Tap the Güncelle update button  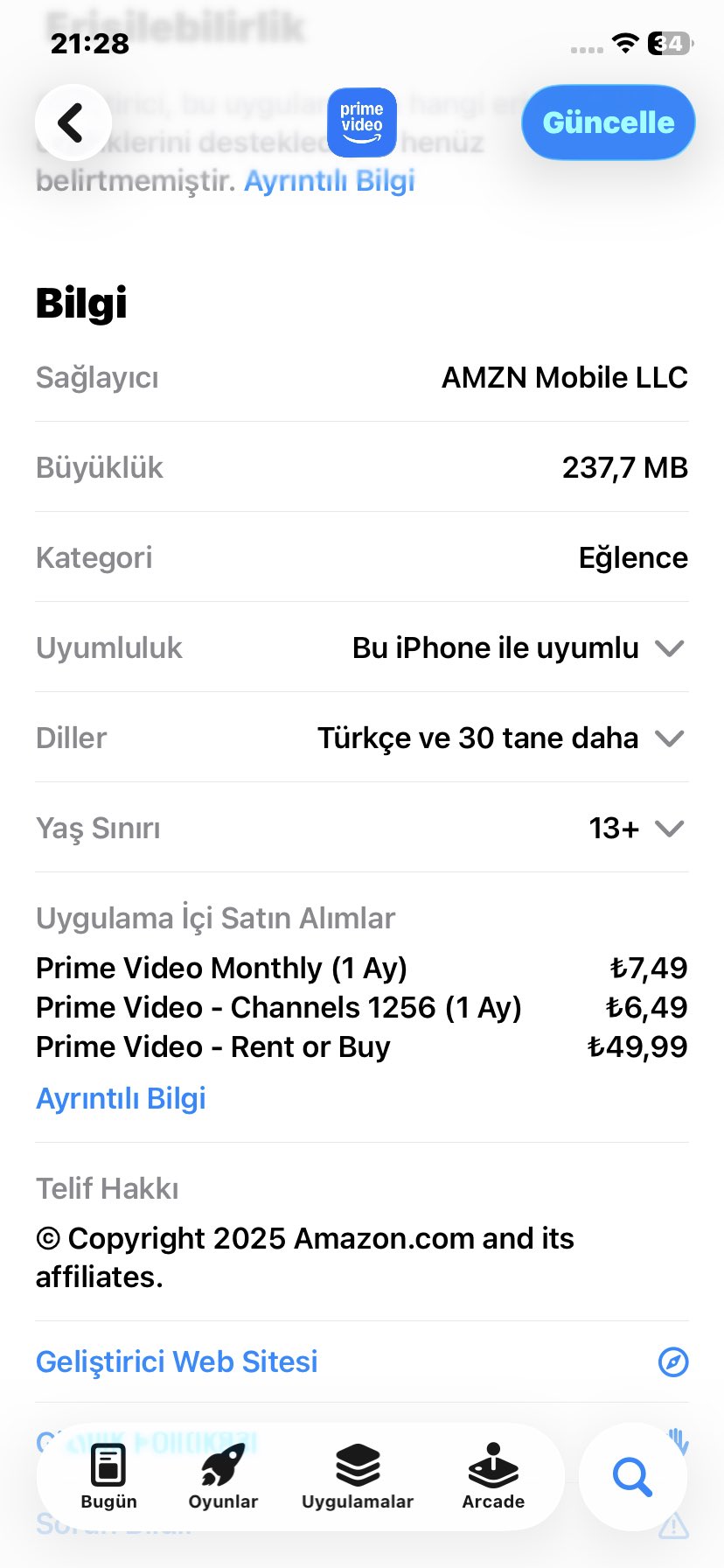[x=608, y=122]
